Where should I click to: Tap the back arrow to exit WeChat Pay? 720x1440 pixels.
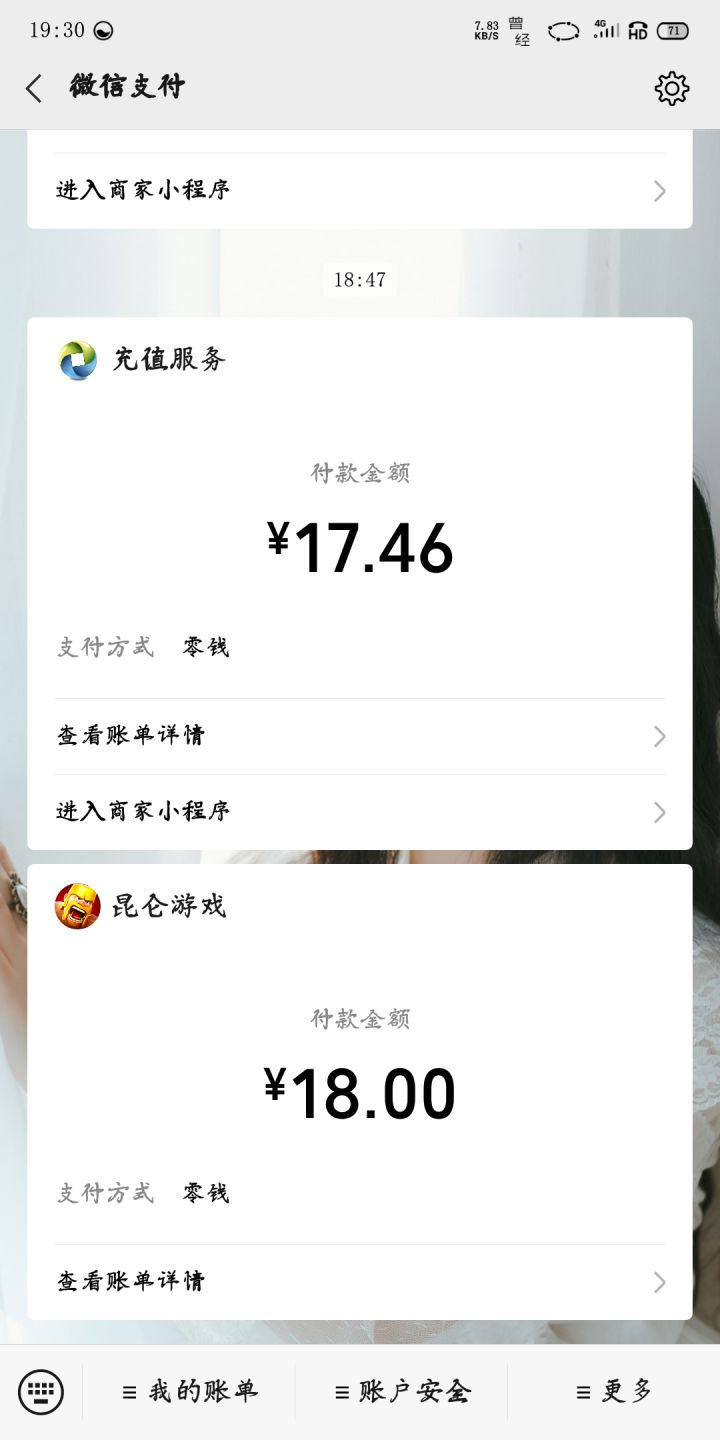click(33, 88)
